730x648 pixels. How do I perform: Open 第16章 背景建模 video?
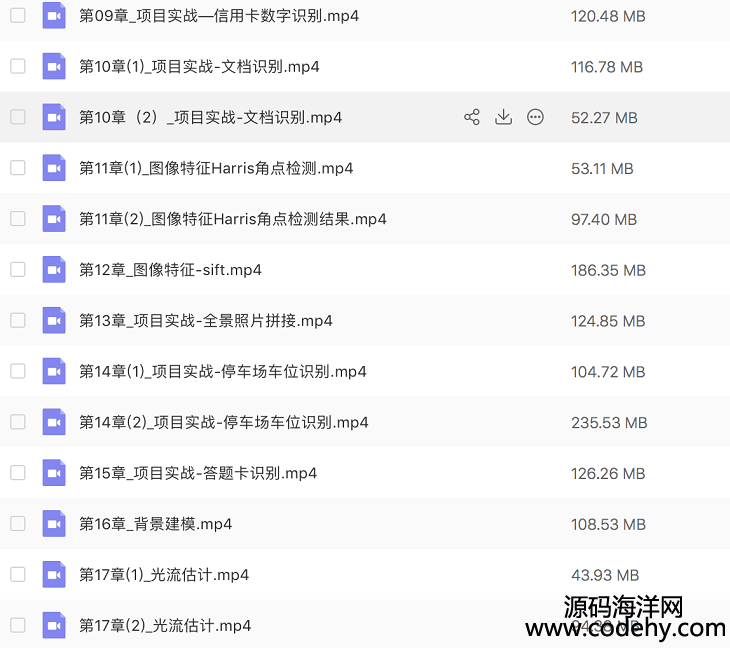point(155,524)
